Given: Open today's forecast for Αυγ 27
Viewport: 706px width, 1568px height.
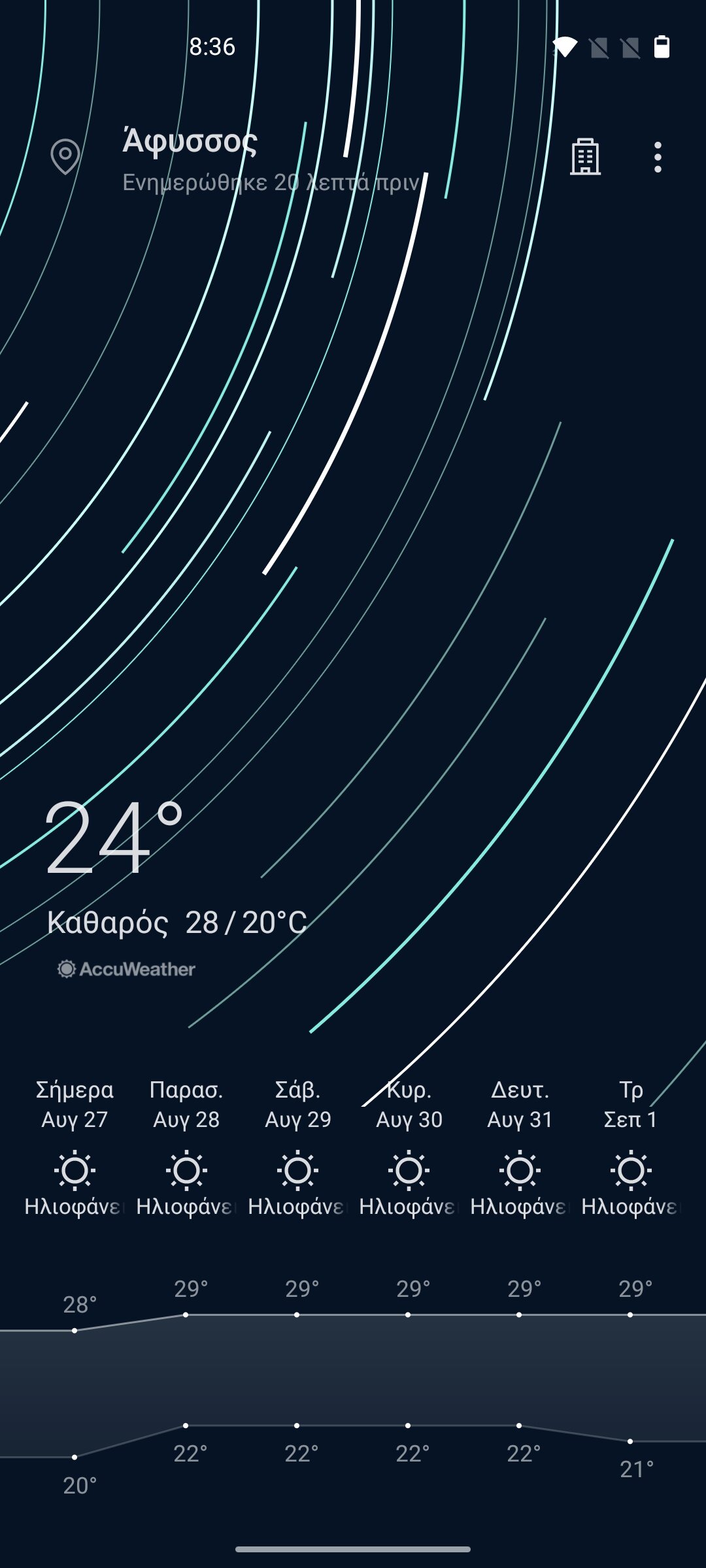Looking at the screenshot, I should [75, 1149].
